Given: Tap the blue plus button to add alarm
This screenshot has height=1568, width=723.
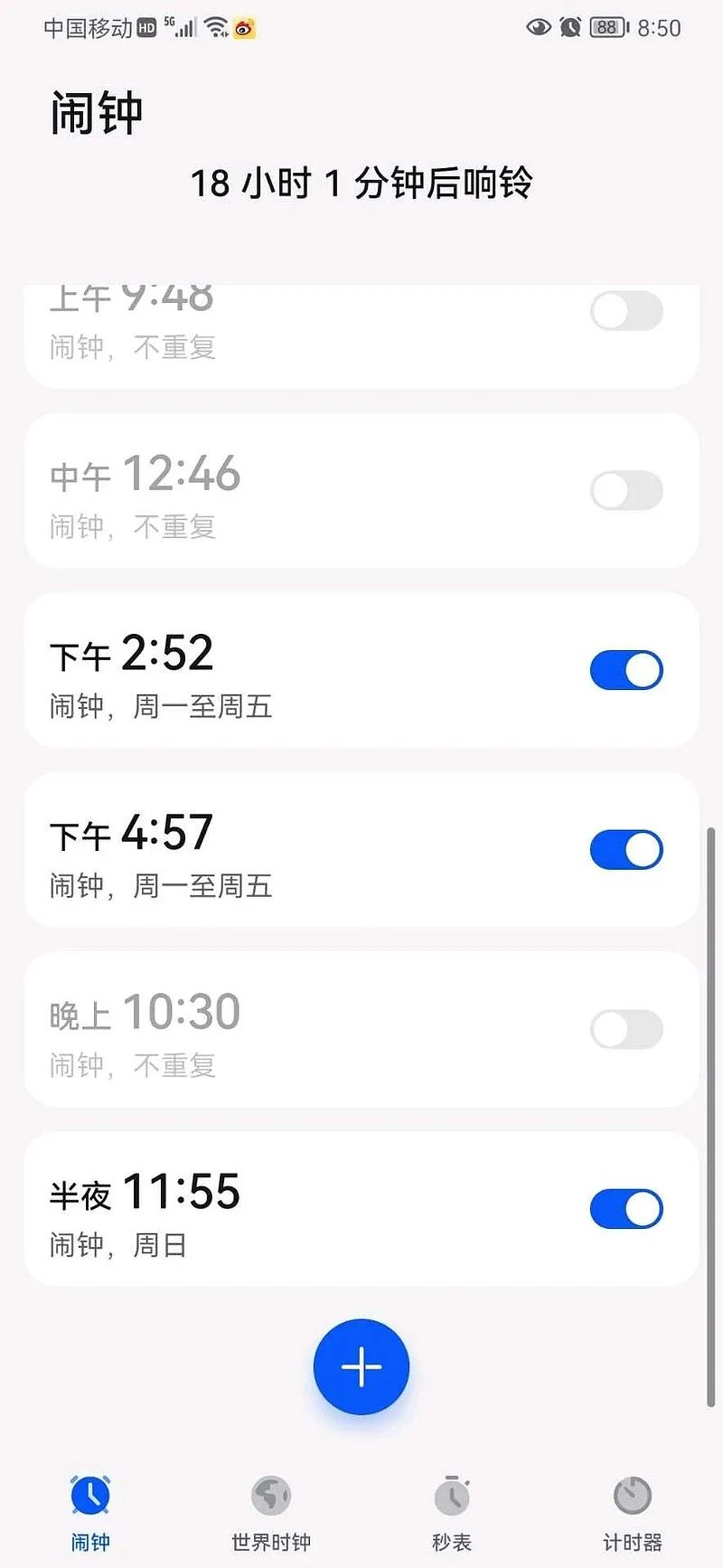Looking at the screenshot, I should (361, 1367).
